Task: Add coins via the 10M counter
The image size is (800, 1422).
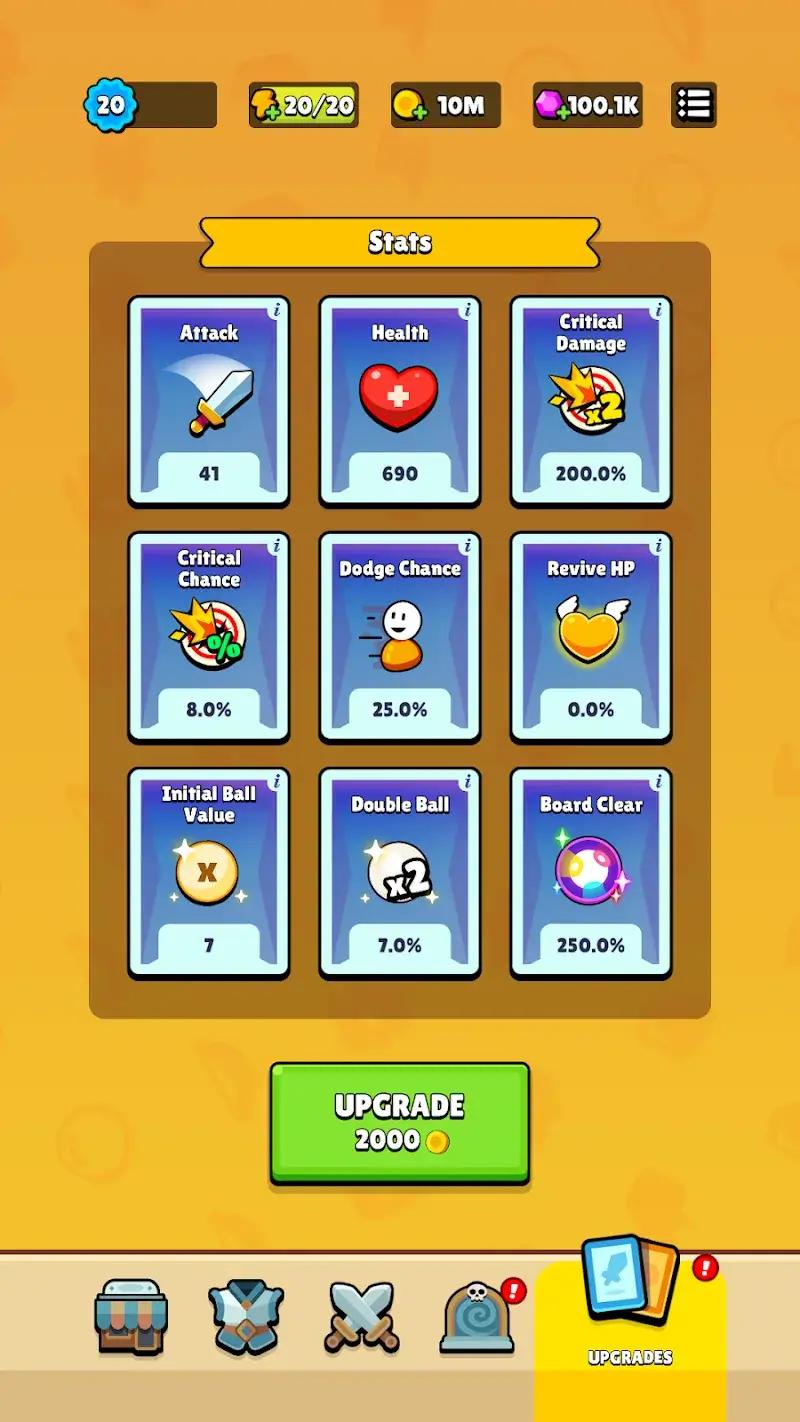Action: 446,105
